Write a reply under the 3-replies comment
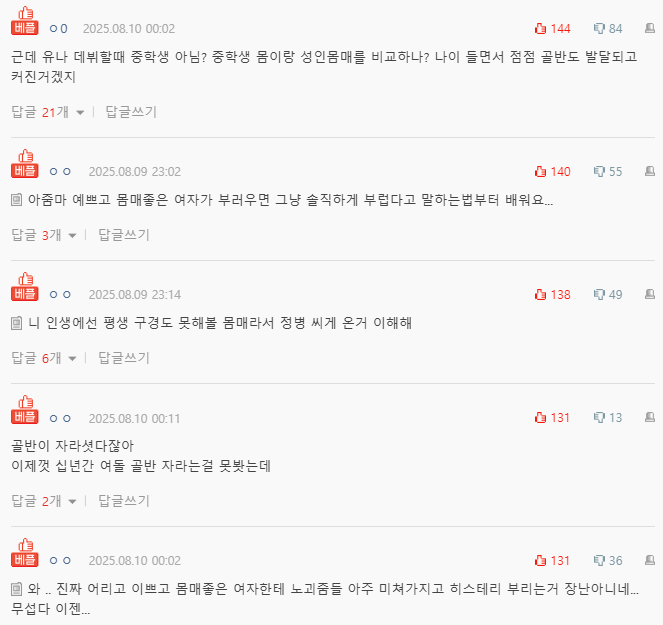The image size is (663, 625). pyautogui.click(x=124, y=235)
